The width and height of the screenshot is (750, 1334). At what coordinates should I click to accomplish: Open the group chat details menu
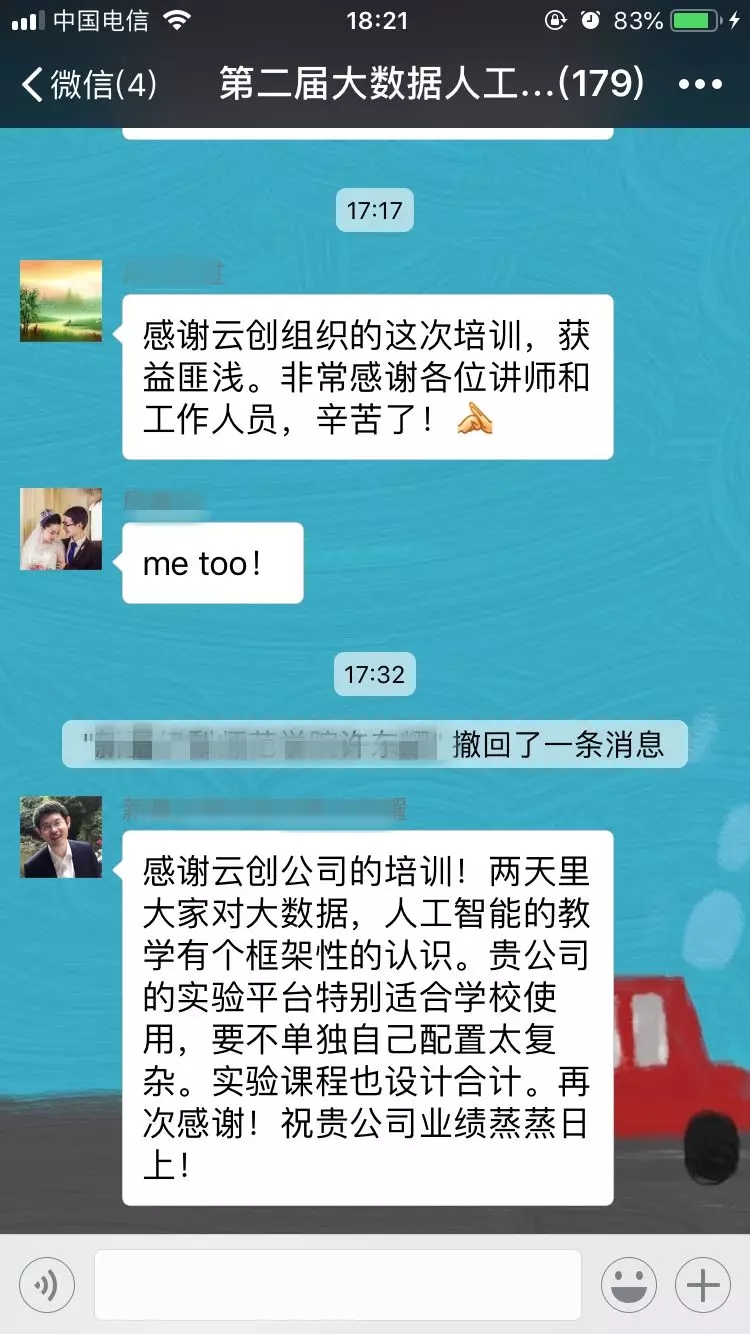(700, 84)
